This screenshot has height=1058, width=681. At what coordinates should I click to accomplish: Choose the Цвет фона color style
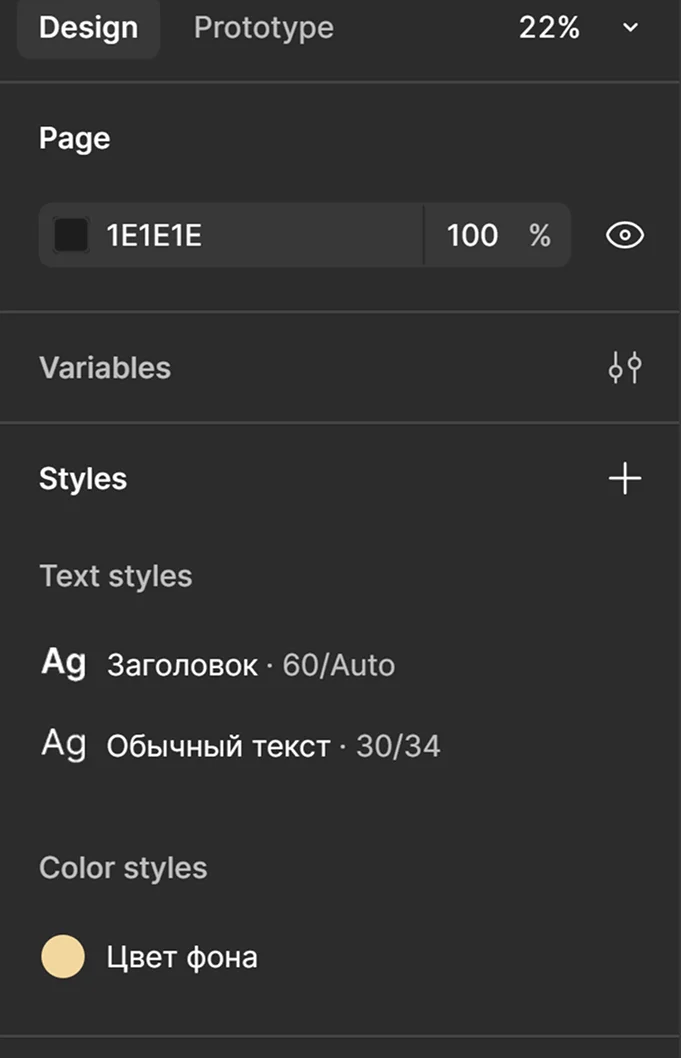(182, 957)
